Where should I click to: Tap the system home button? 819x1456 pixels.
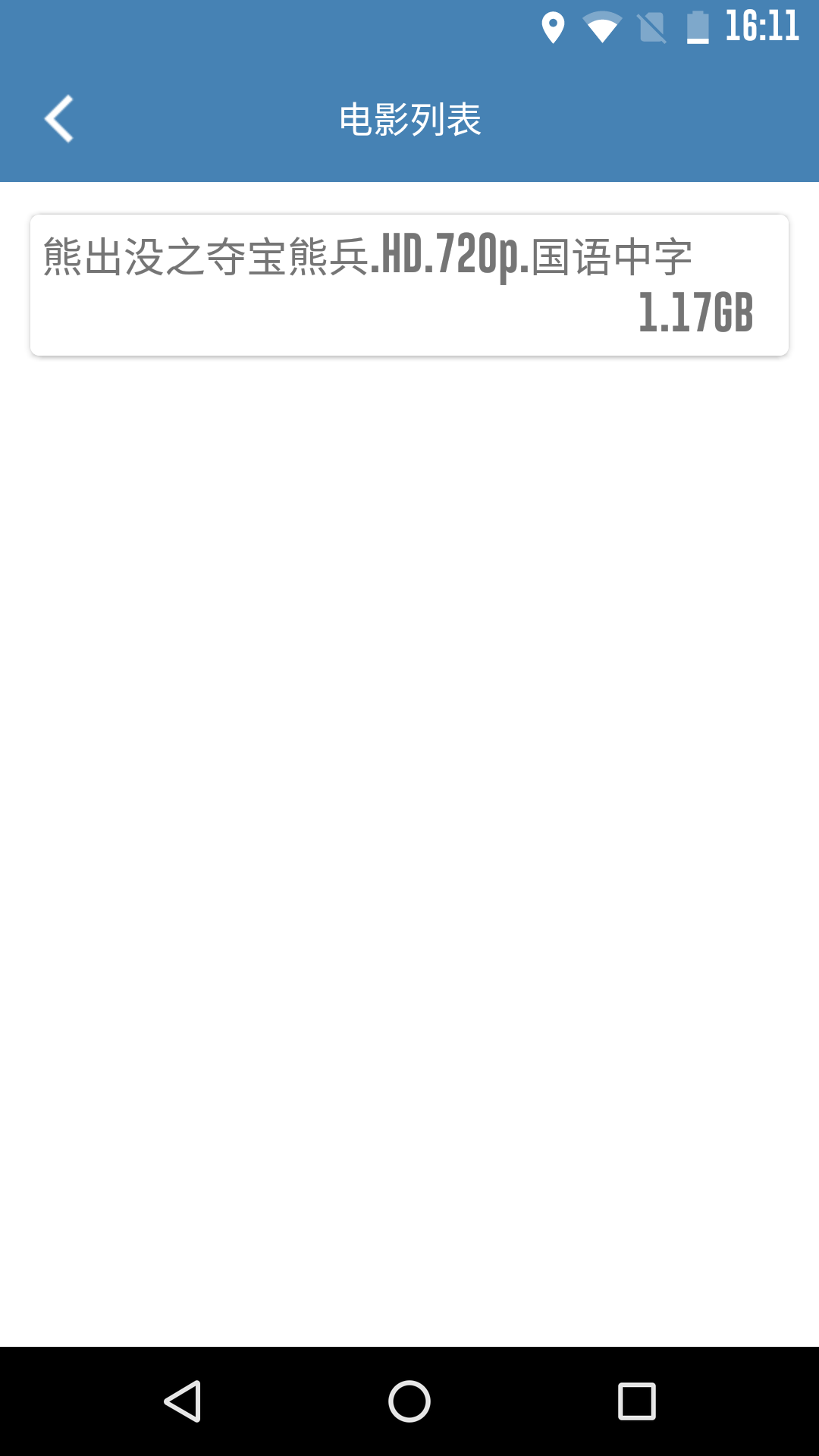pos(409,1401)
